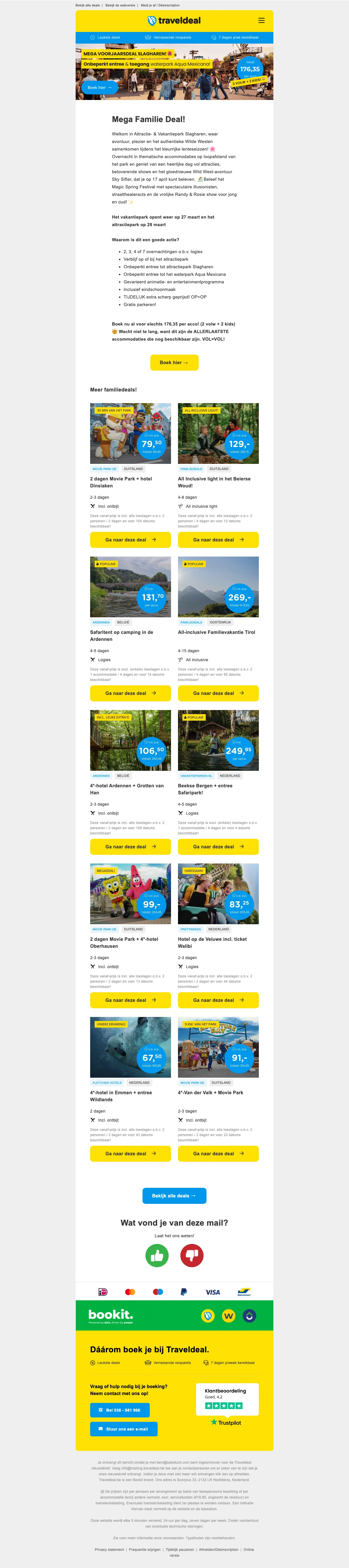349x1568 pixels.
Task: Give the mail a thumbs up
Action: pos(157,1256)
